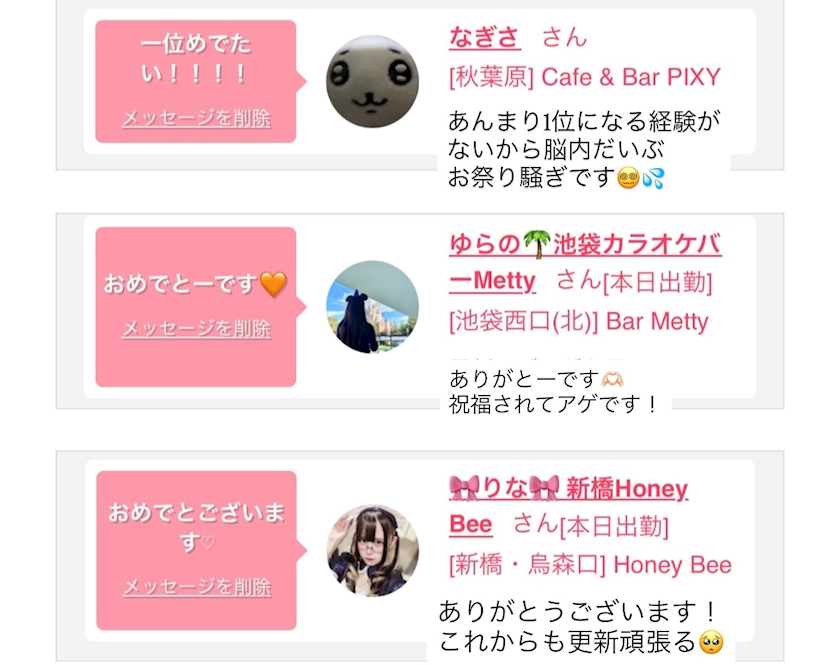Open ゆらの池袋カラオケバーMetty profile link
The image size is (840, 665).
tap(585, 246)
